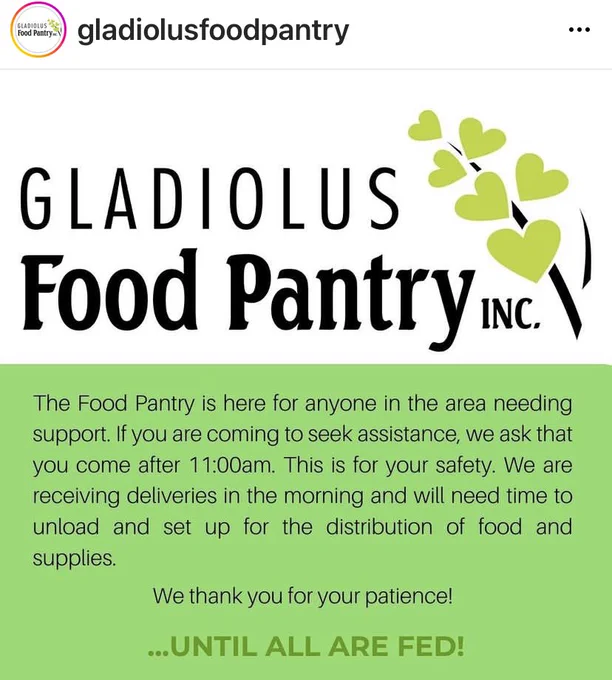The width and height of the screenshot is (612, 680).
Task: Tap the gladiolusfoodpantry username
Action: pyautogui.click(x=213, y=31)
